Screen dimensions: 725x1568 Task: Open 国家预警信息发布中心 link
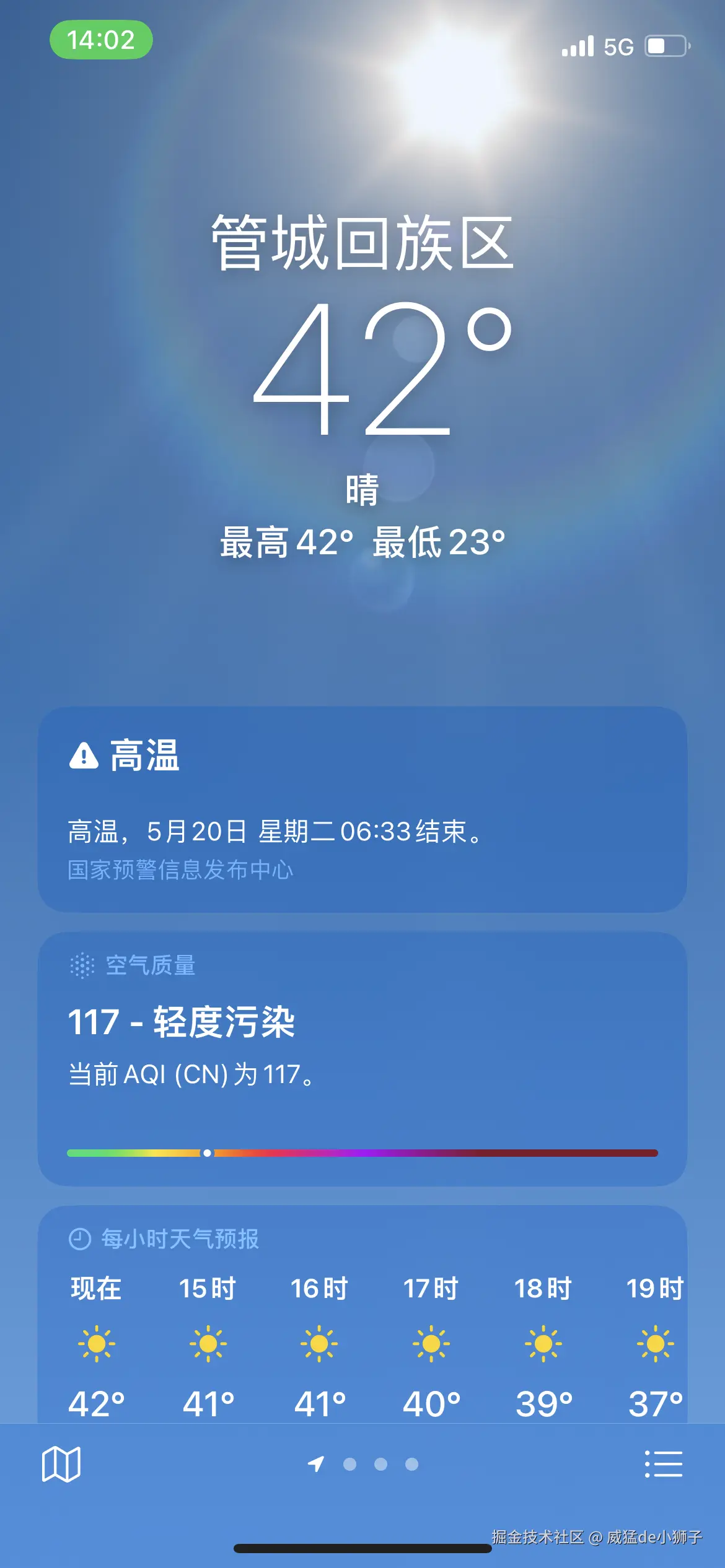click(x=182, y=871)
